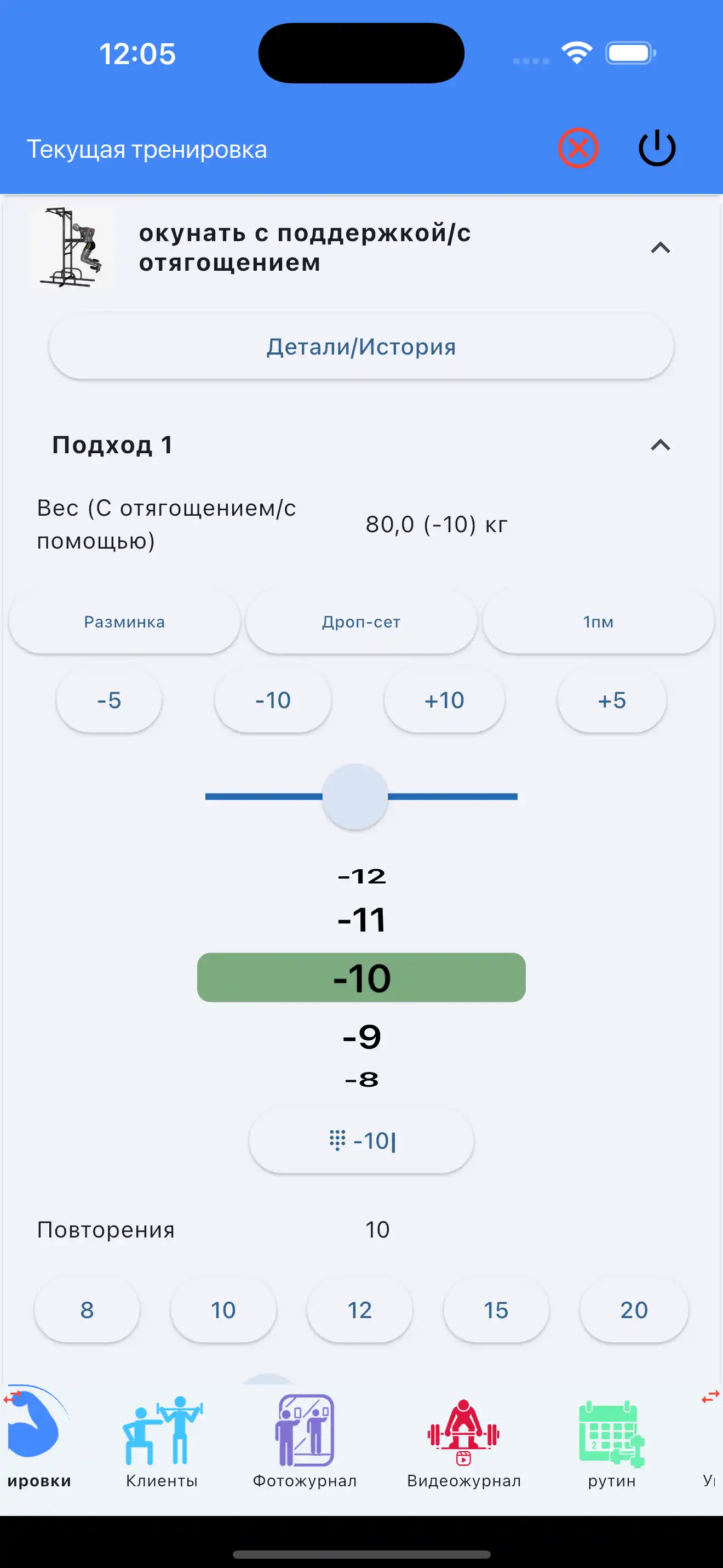The image size is (723, 1568).
Task: Open Детали/История
Action: click(x=361, y=346)
